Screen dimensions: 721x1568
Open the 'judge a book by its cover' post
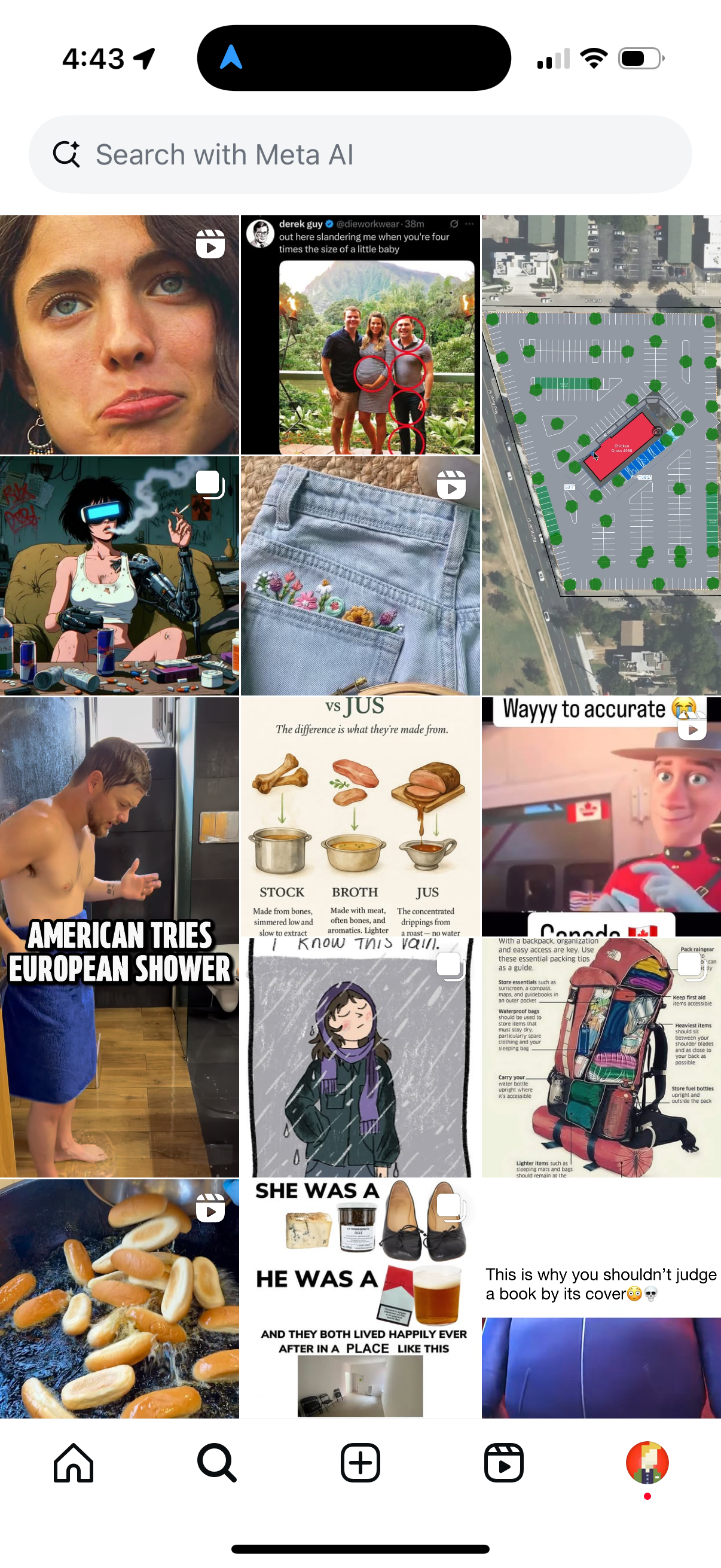(601, 1298)
